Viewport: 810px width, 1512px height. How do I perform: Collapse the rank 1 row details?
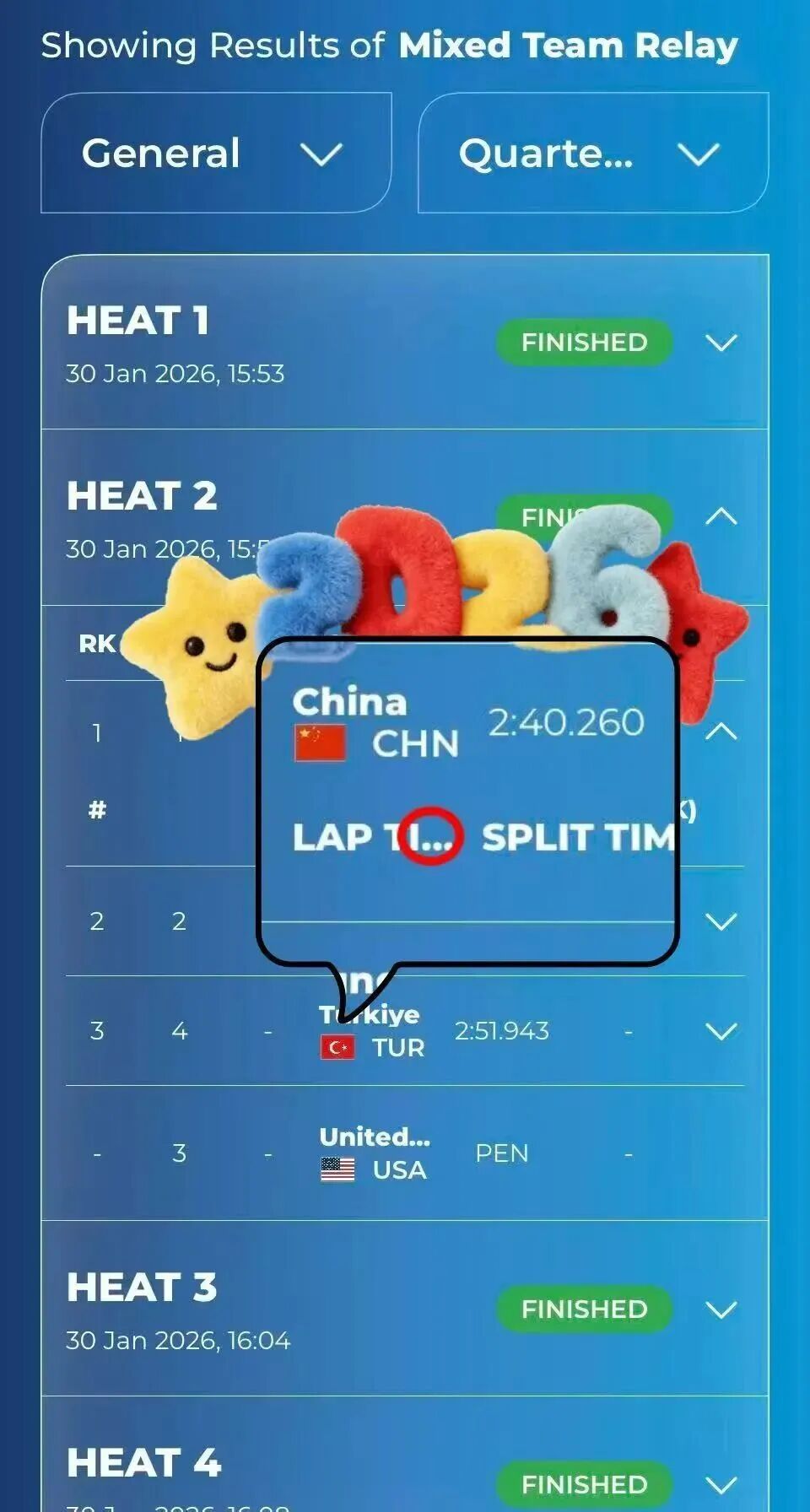pyautogui.click(x=721, y=731)
